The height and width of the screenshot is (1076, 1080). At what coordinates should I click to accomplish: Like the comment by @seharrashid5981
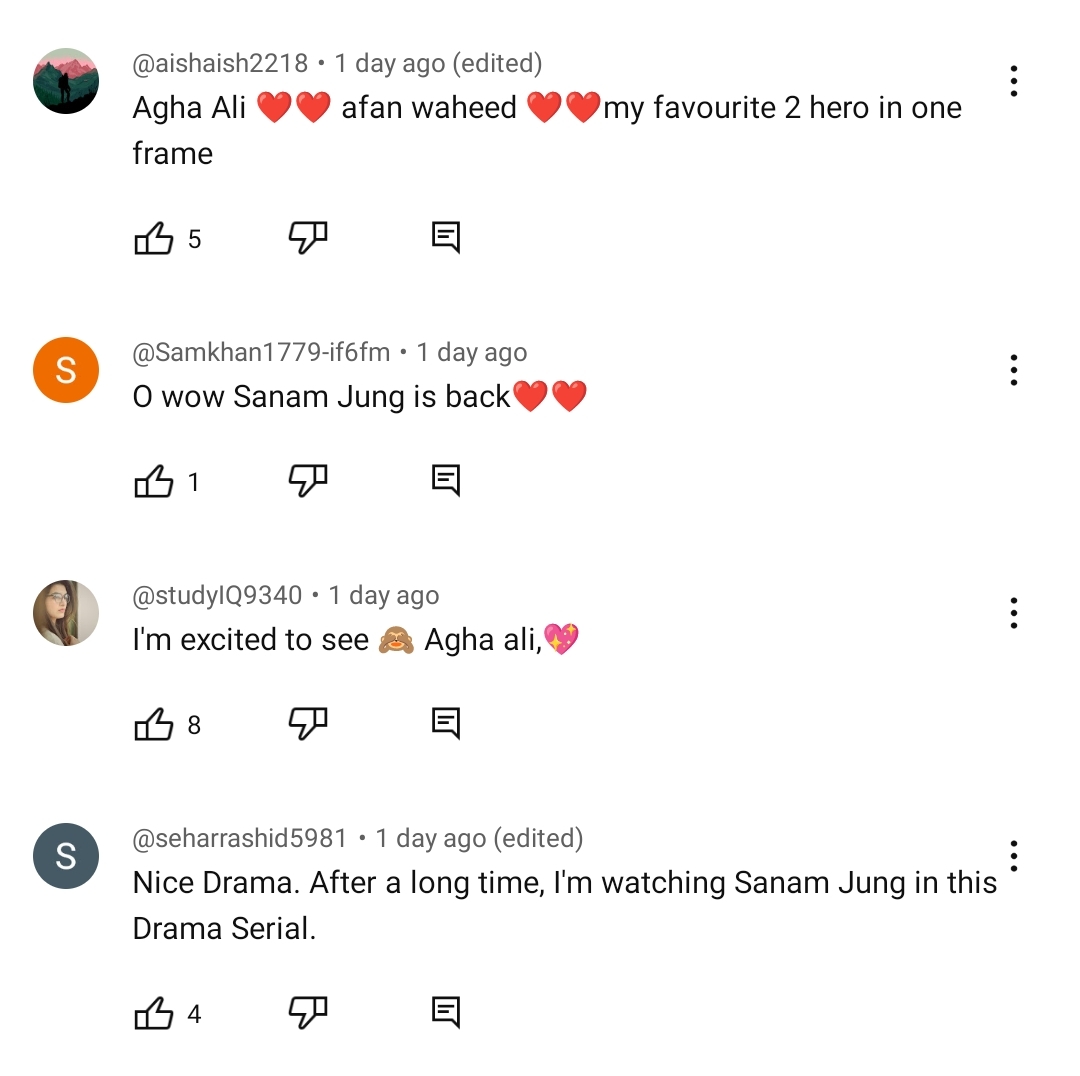(154, 1015)
